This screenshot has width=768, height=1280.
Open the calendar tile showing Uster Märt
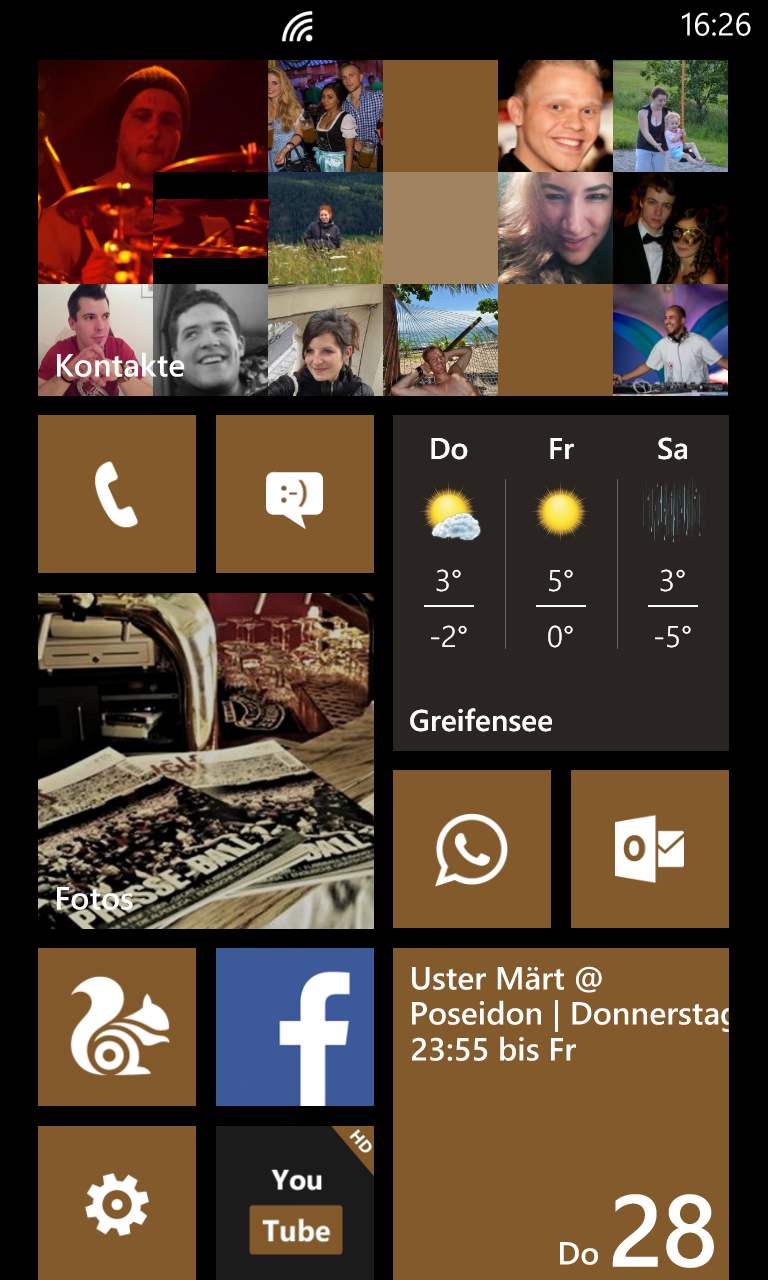[x=561, y=1114]
